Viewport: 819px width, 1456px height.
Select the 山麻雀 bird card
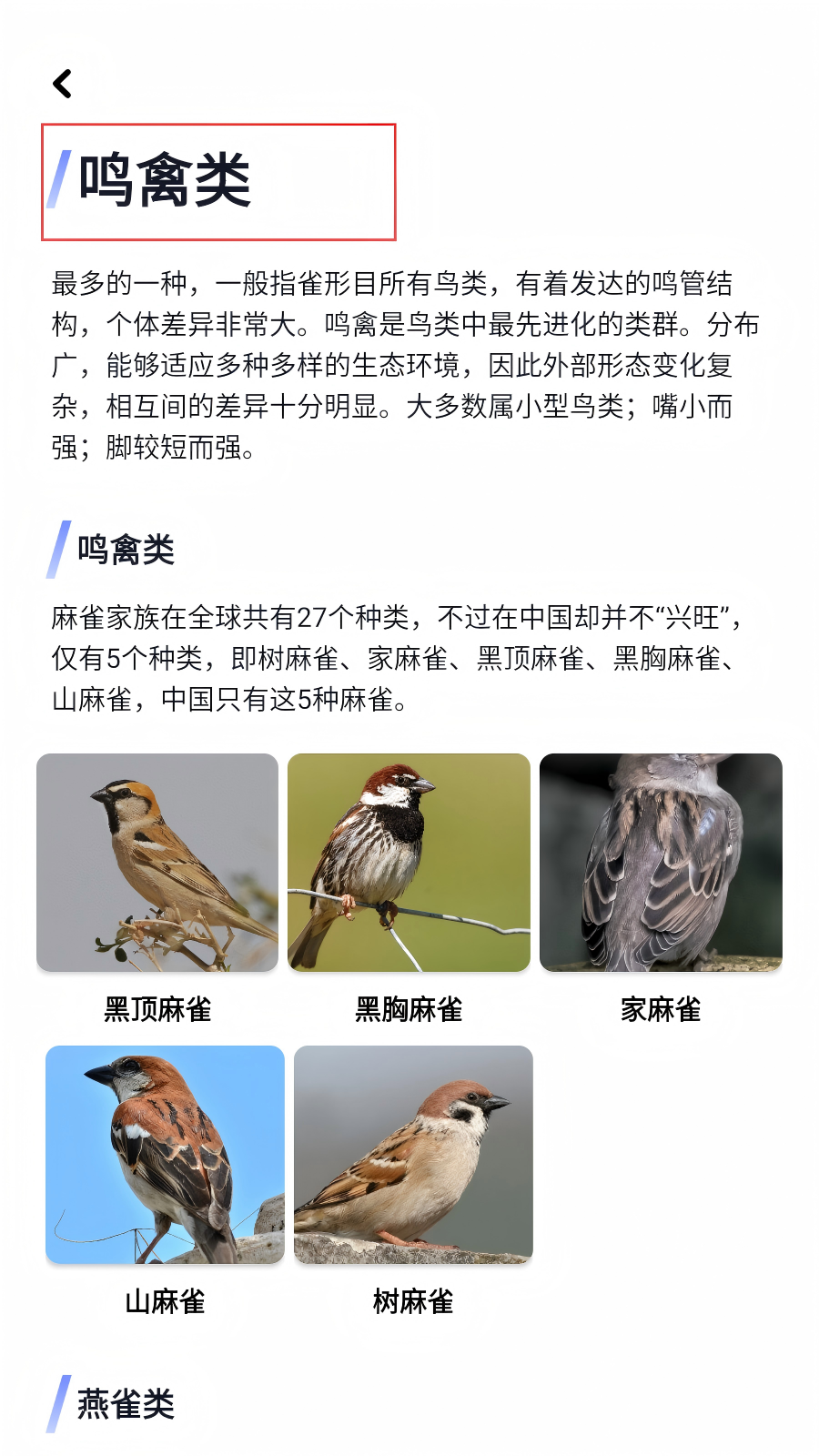[x=165, y=1155]
